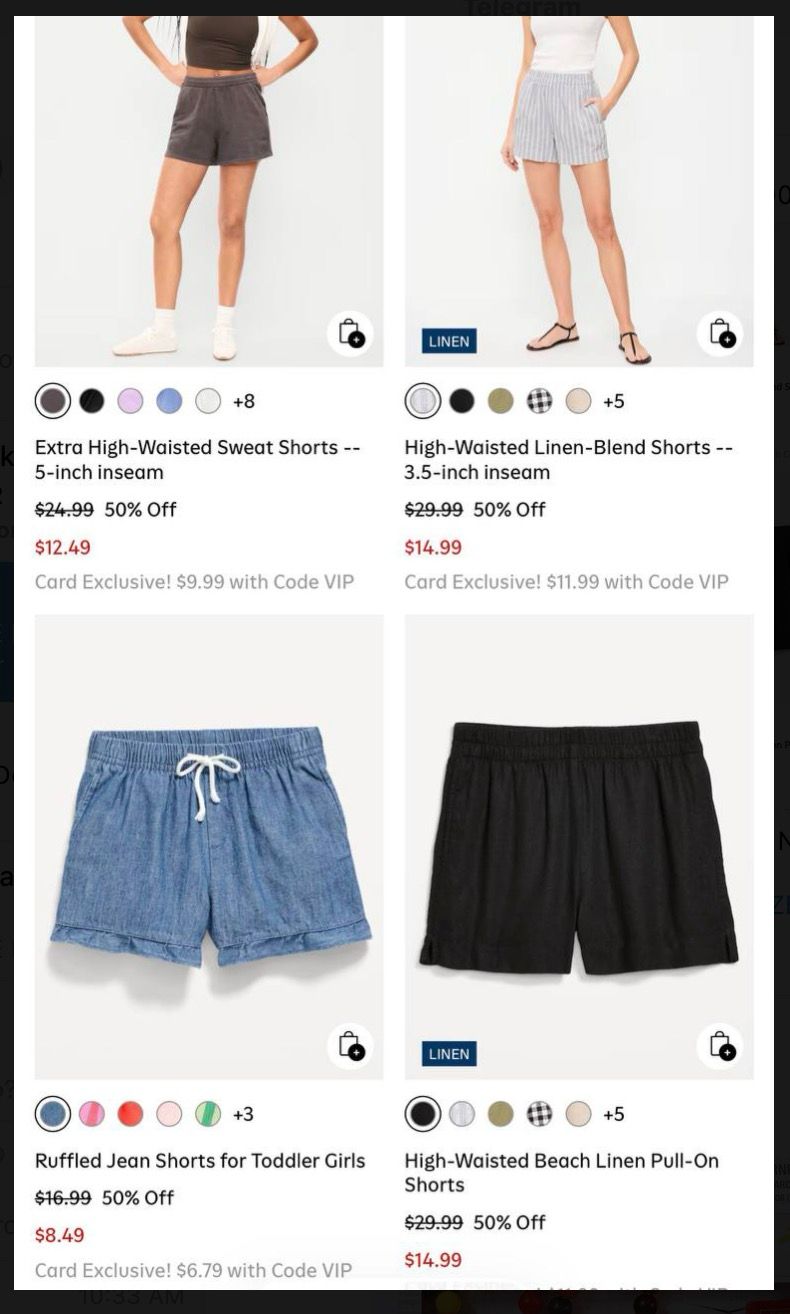Viewport: 790px width, 1314px height.
Task: Select the white striped swatch on linen-blend shorts
Action: coord(421,401)
